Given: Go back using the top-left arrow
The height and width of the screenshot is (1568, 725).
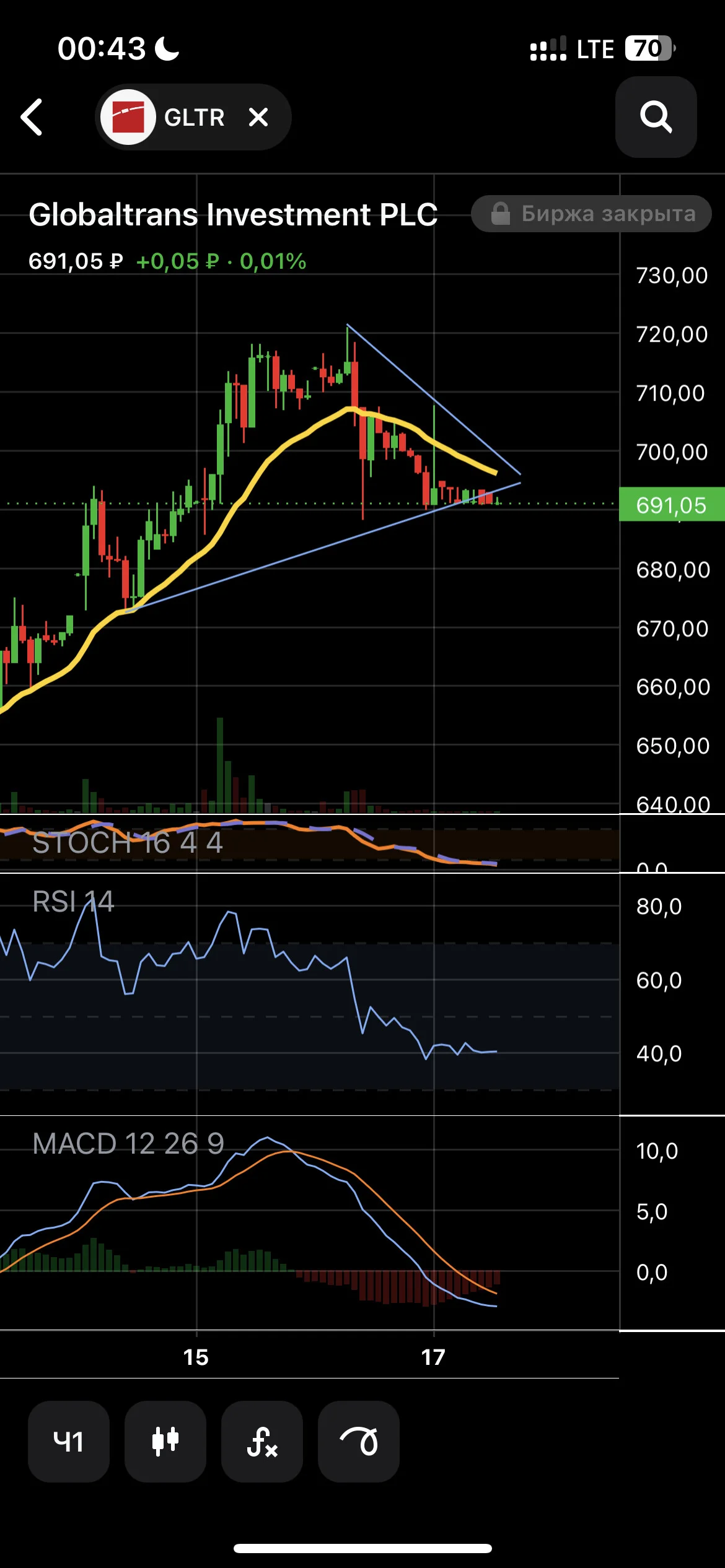Looking at the screenshot, I should coord(32,117).
